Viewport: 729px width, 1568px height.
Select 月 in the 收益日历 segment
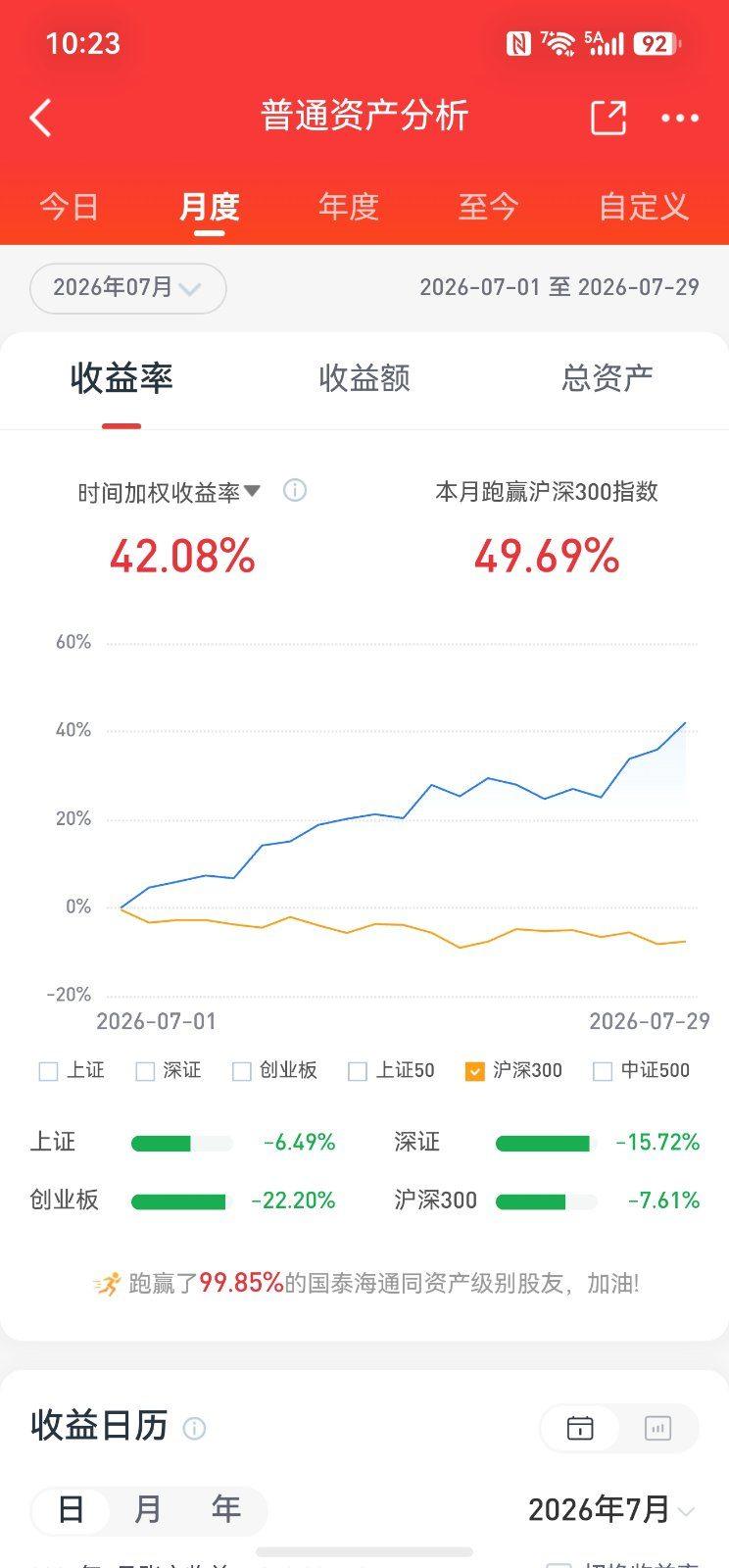point(148,1509)
